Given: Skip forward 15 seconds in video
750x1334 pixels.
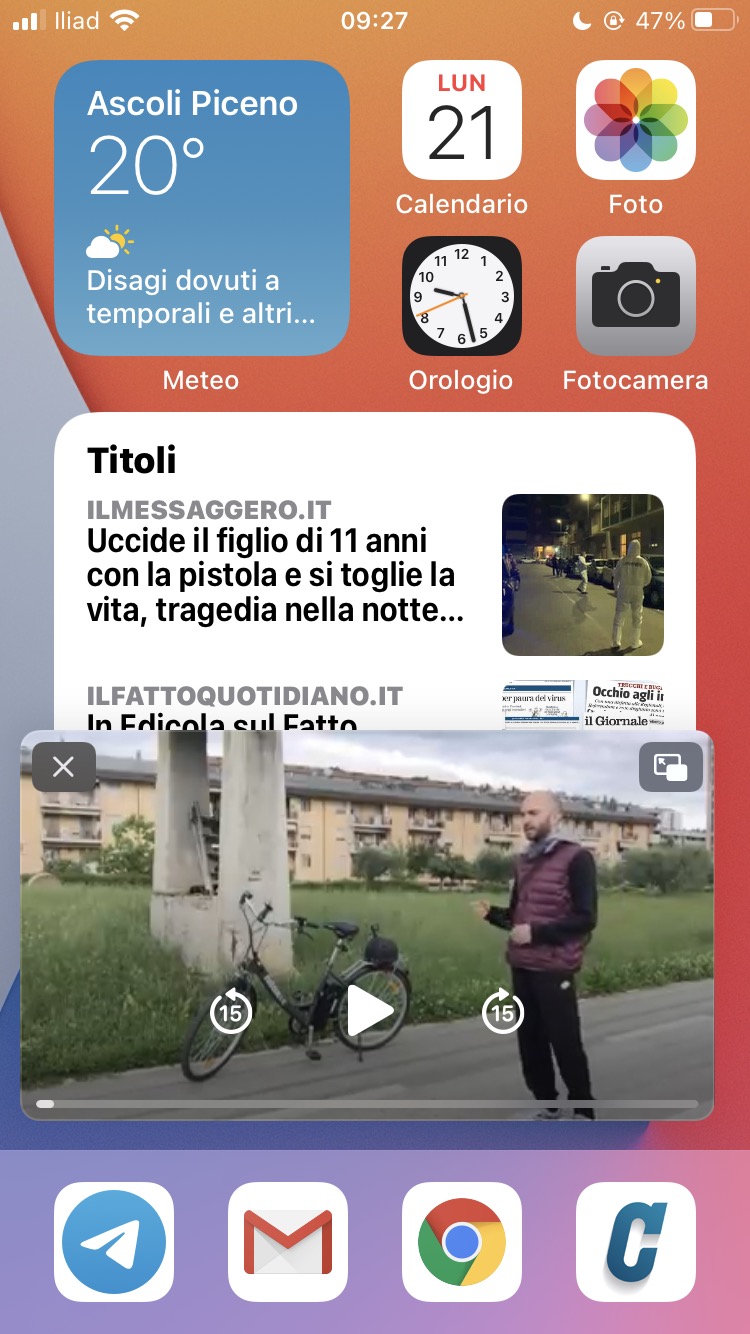Looking at the screenshot, I should coord(502,1012).
